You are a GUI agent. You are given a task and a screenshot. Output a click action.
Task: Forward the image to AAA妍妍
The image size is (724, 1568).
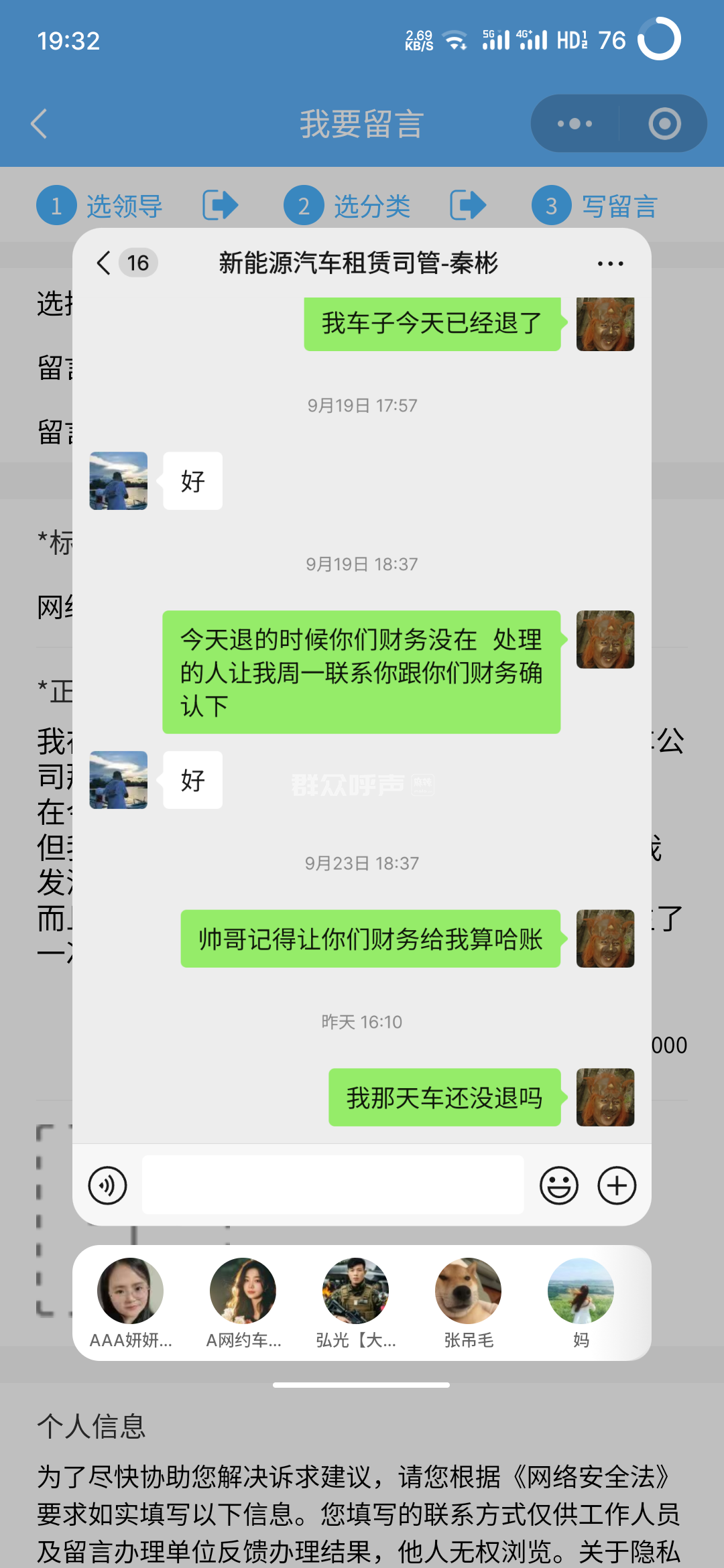coord(131,1291)
